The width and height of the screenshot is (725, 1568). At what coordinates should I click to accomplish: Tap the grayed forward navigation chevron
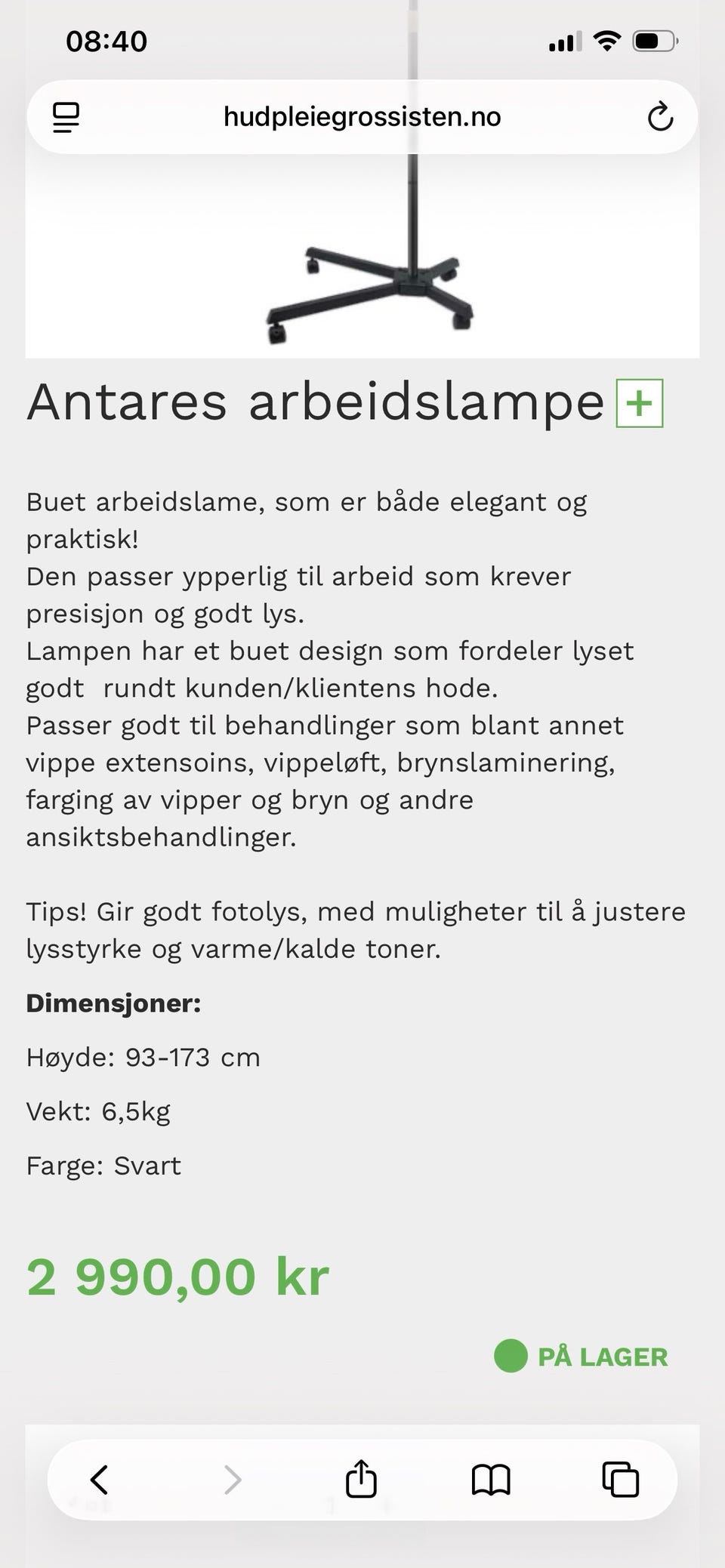click(x=232, y=1480)
